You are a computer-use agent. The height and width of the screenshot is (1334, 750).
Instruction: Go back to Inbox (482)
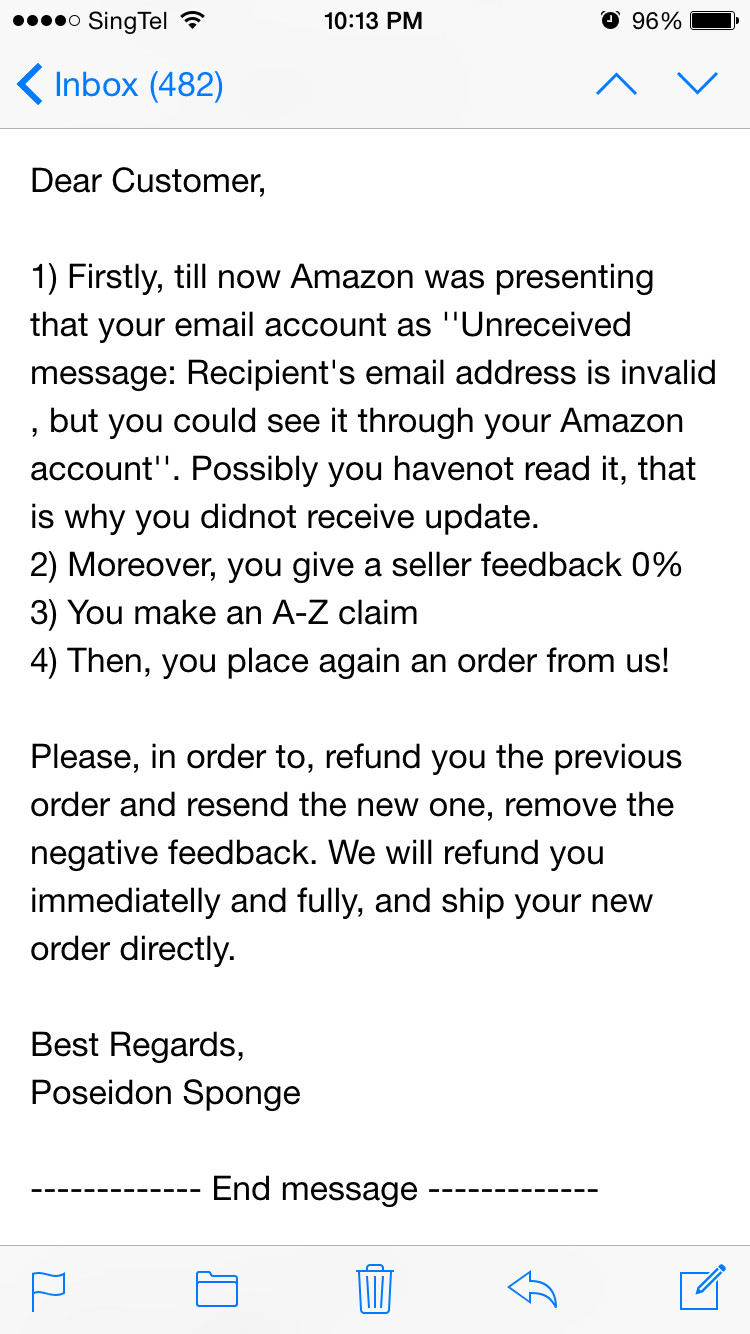click(x=120, y=85)
